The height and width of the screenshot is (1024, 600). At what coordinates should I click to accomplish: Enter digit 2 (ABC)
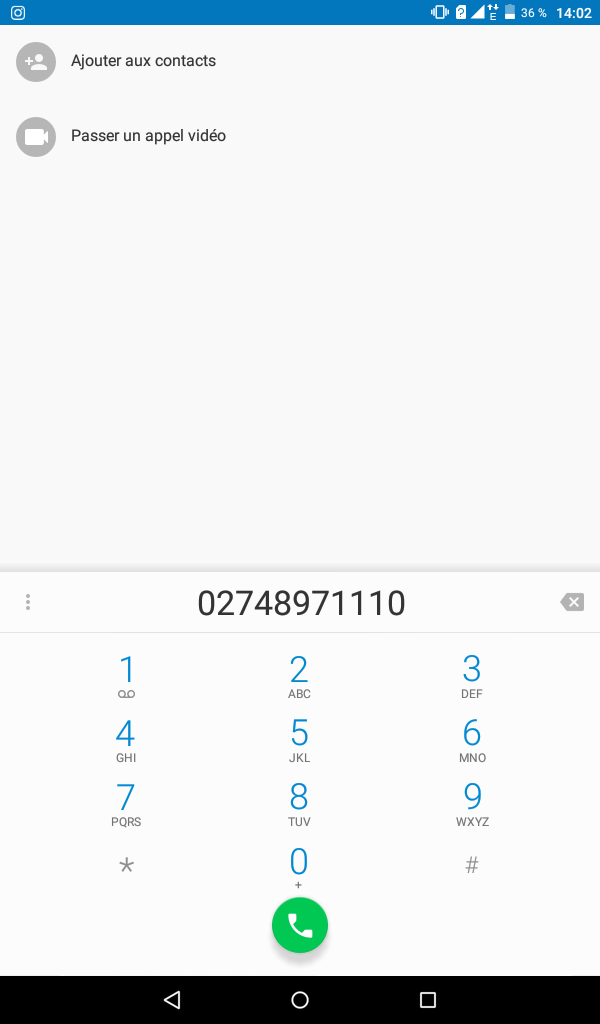point(299,675)
